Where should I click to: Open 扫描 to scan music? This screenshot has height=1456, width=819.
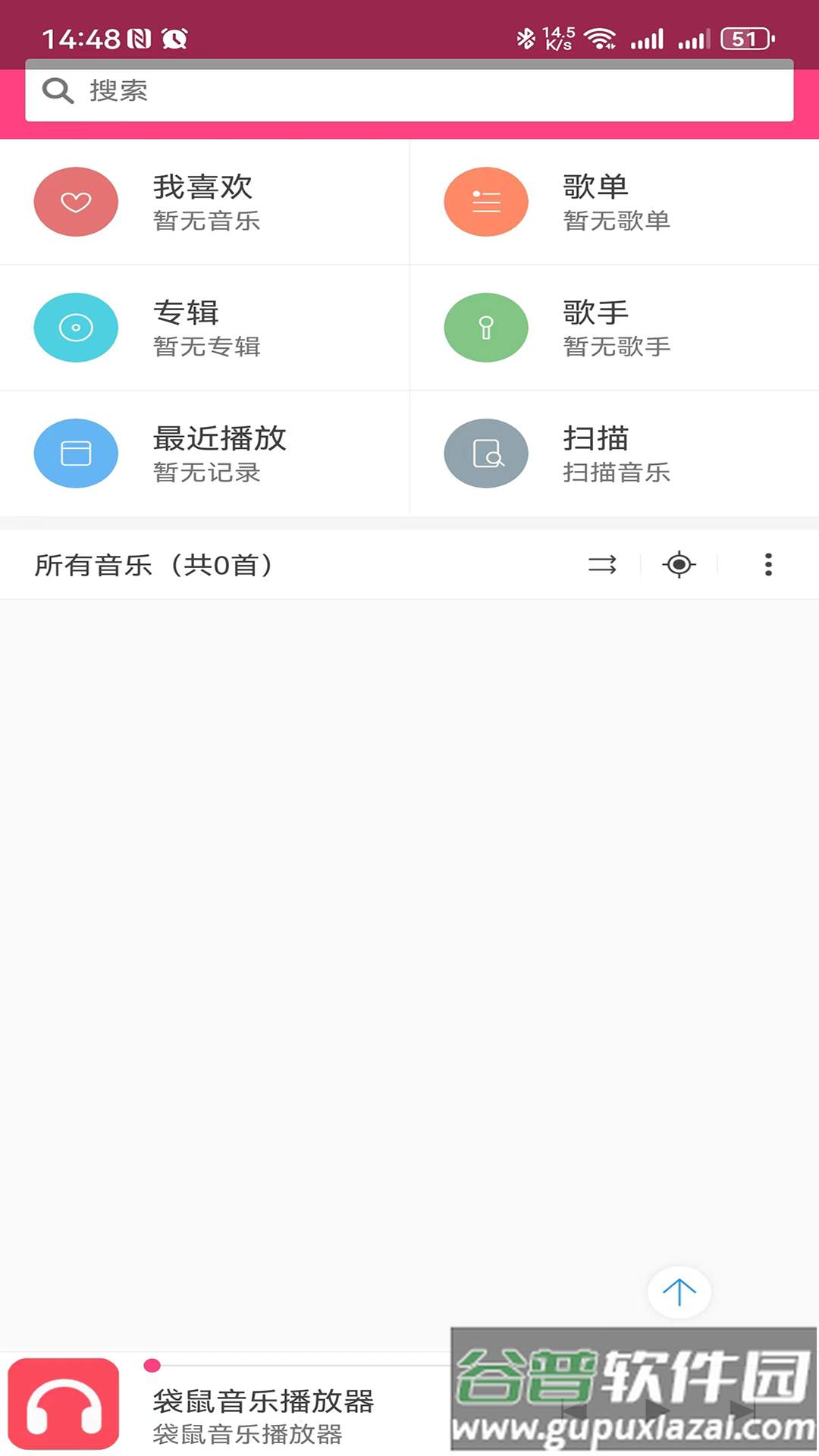[614, 453]
